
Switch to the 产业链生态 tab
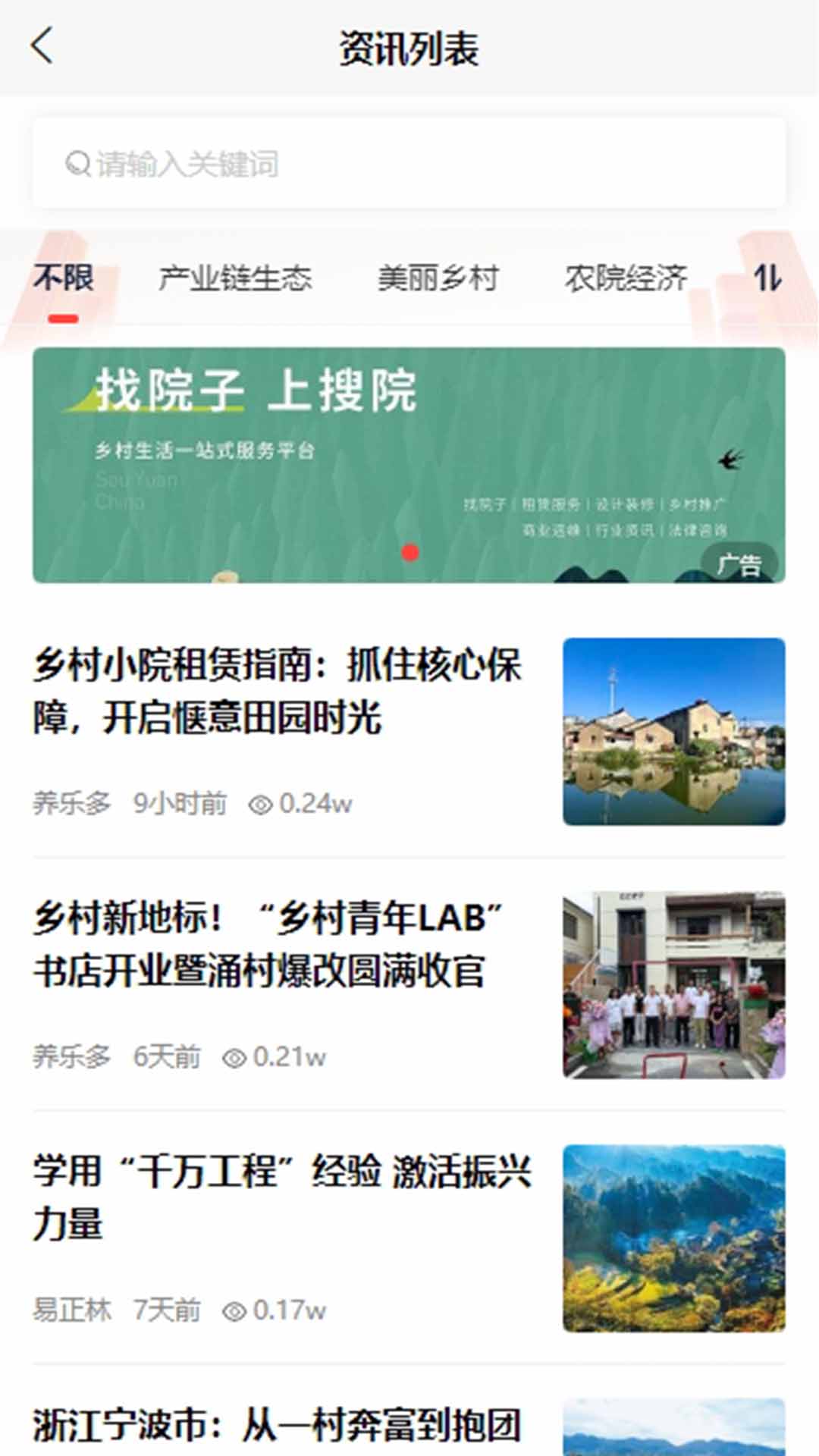coord(238,278)
